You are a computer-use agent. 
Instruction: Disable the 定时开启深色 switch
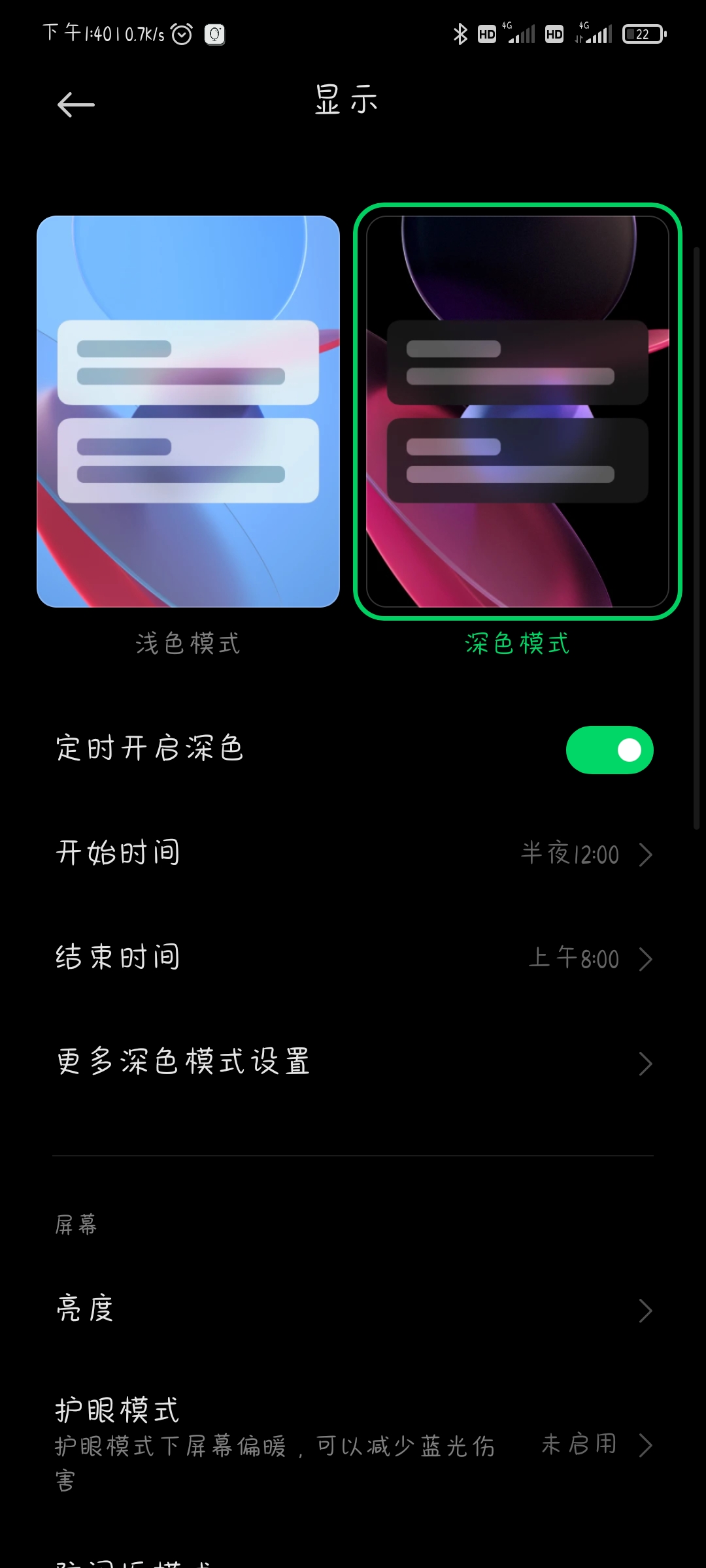pyautogui.click(x=609, y=750)
